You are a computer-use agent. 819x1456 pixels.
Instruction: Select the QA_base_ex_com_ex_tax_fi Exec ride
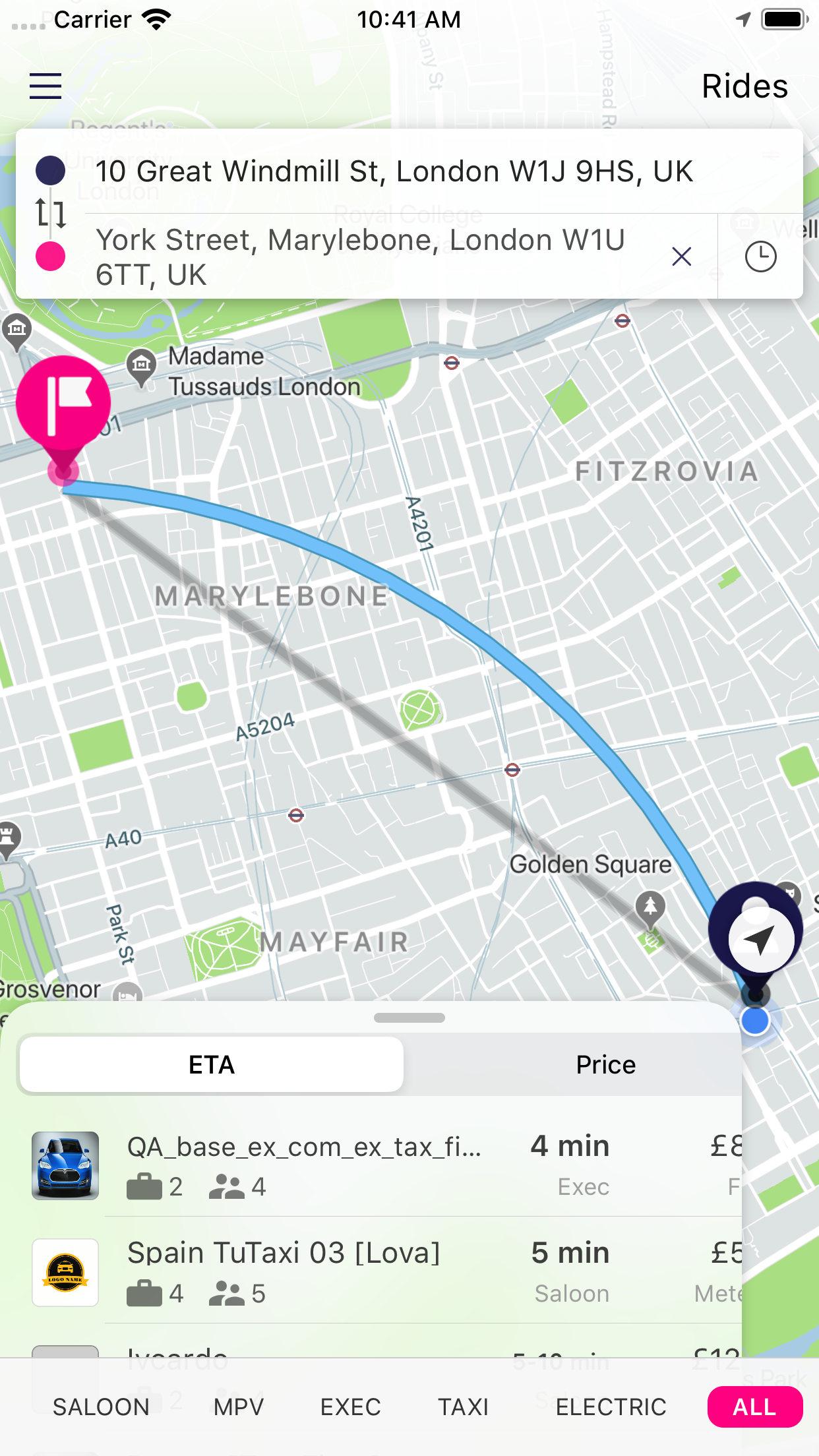coord(382,1165)
